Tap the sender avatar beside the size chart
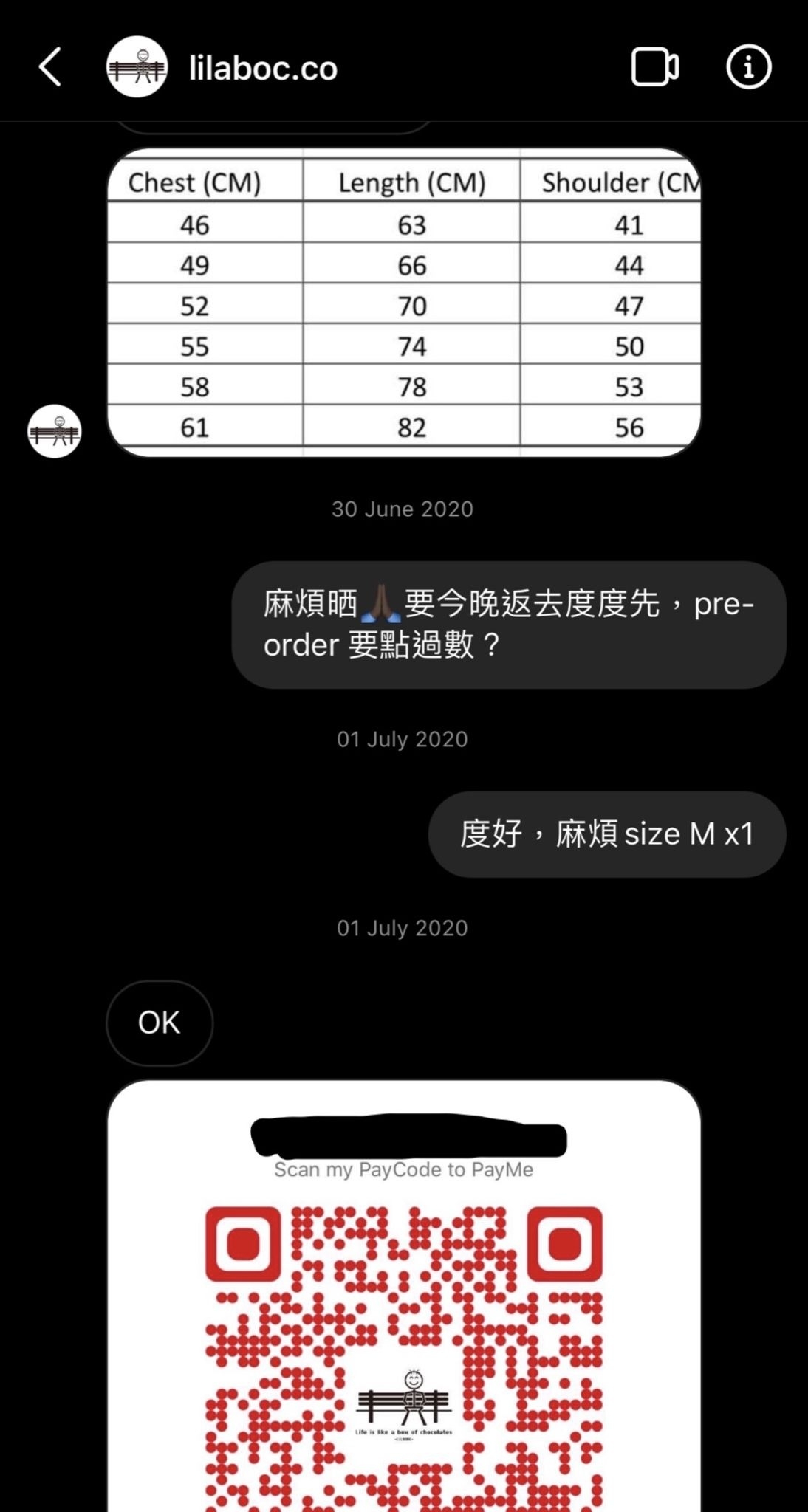The width and height of the screenshot is (808, 1512). click(55, 431)
